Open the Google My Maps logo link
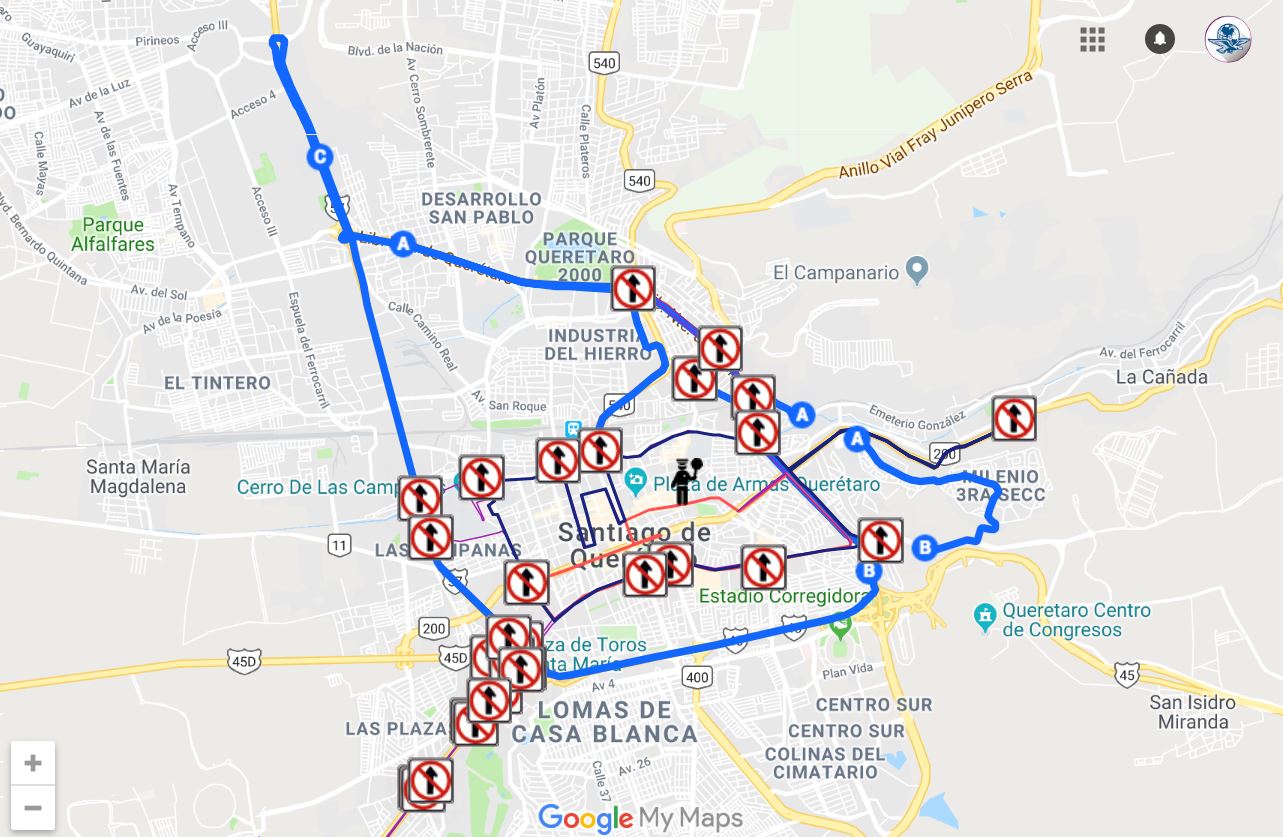This screenshot has height=837, width=1283. tap(640, 818)
